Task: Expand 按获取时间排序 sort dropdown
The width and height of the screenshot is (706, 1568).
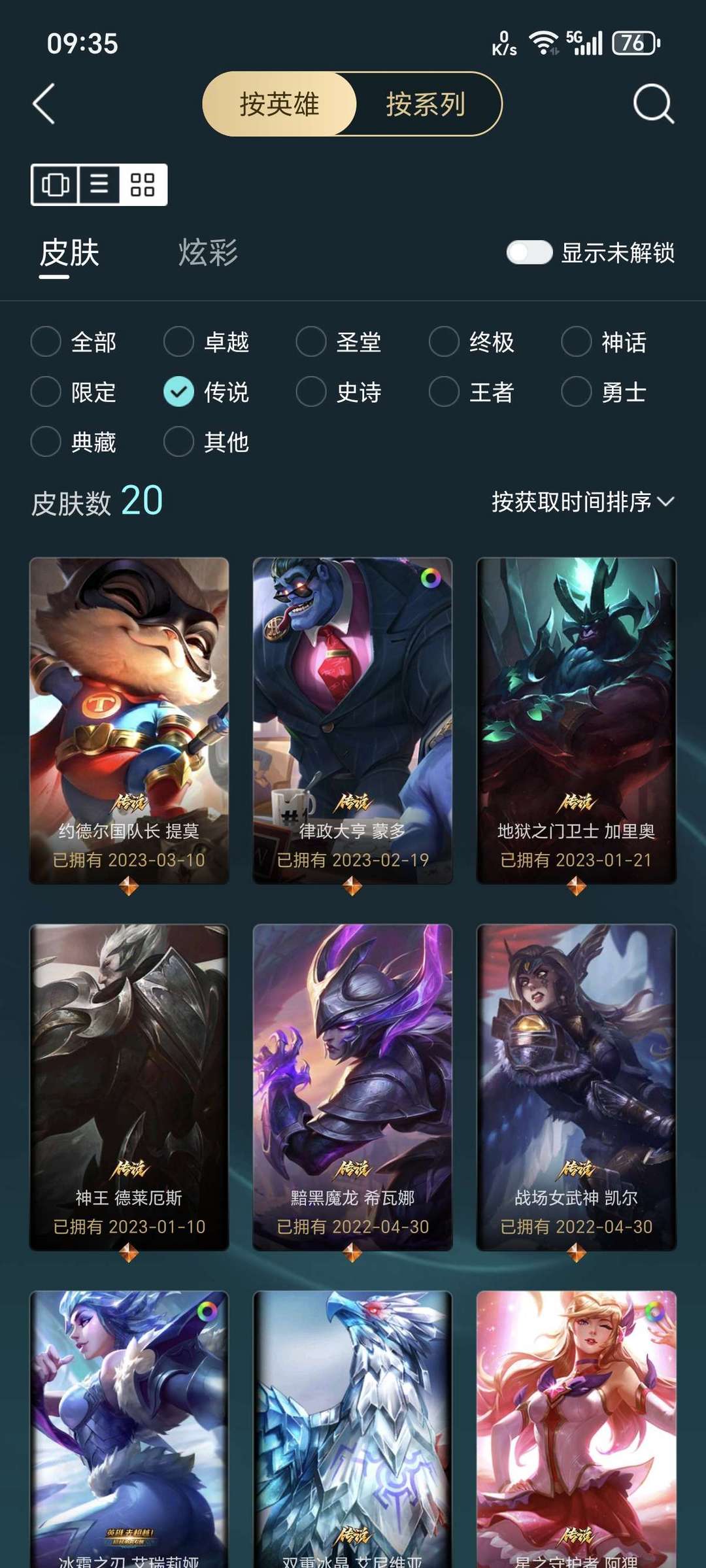Action: tap(582, 502)
